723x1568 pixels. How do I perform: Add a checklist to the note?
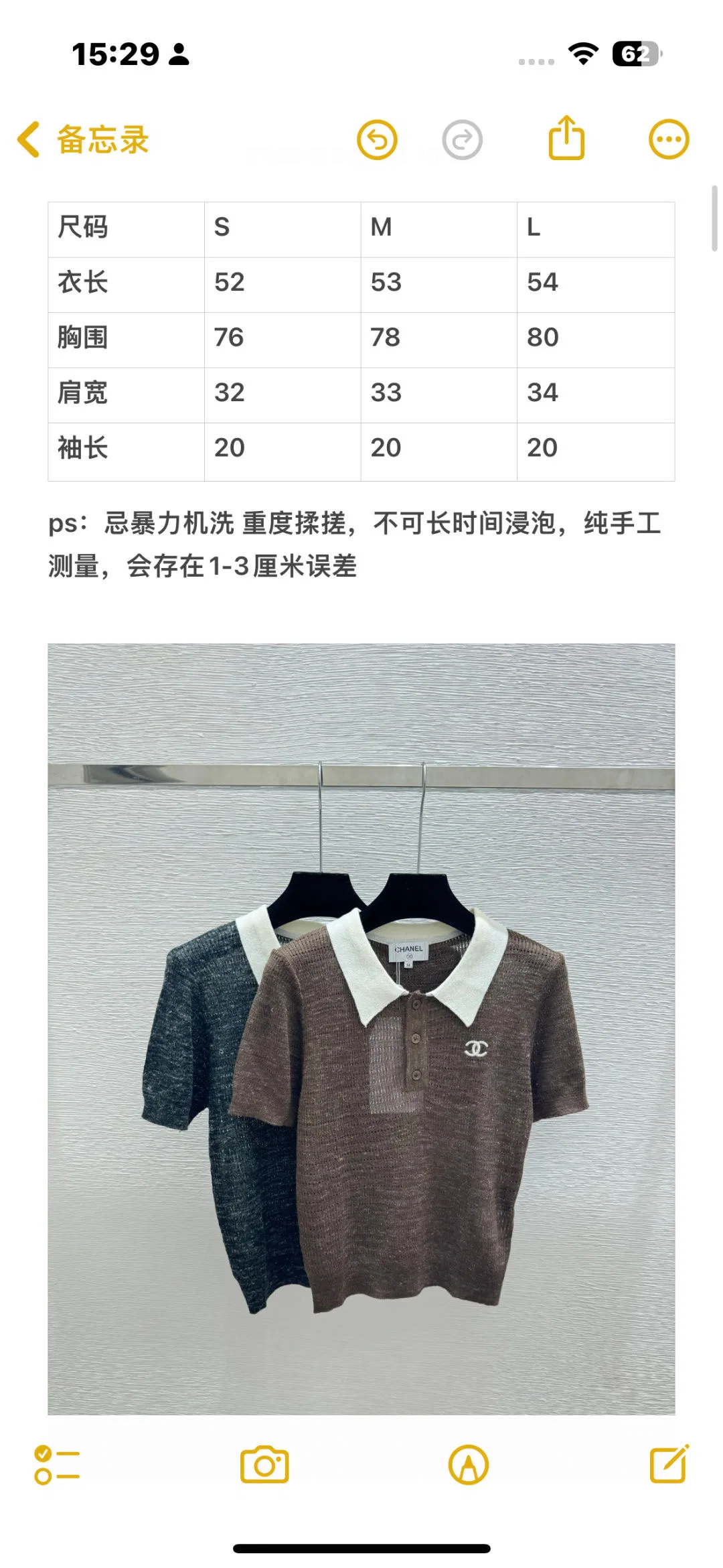(x=57, y=1465)
